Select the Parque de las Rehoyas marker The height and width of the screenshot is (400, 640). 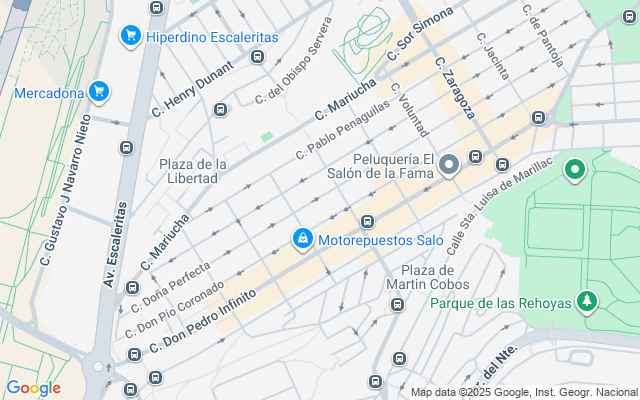click(588, 301)
